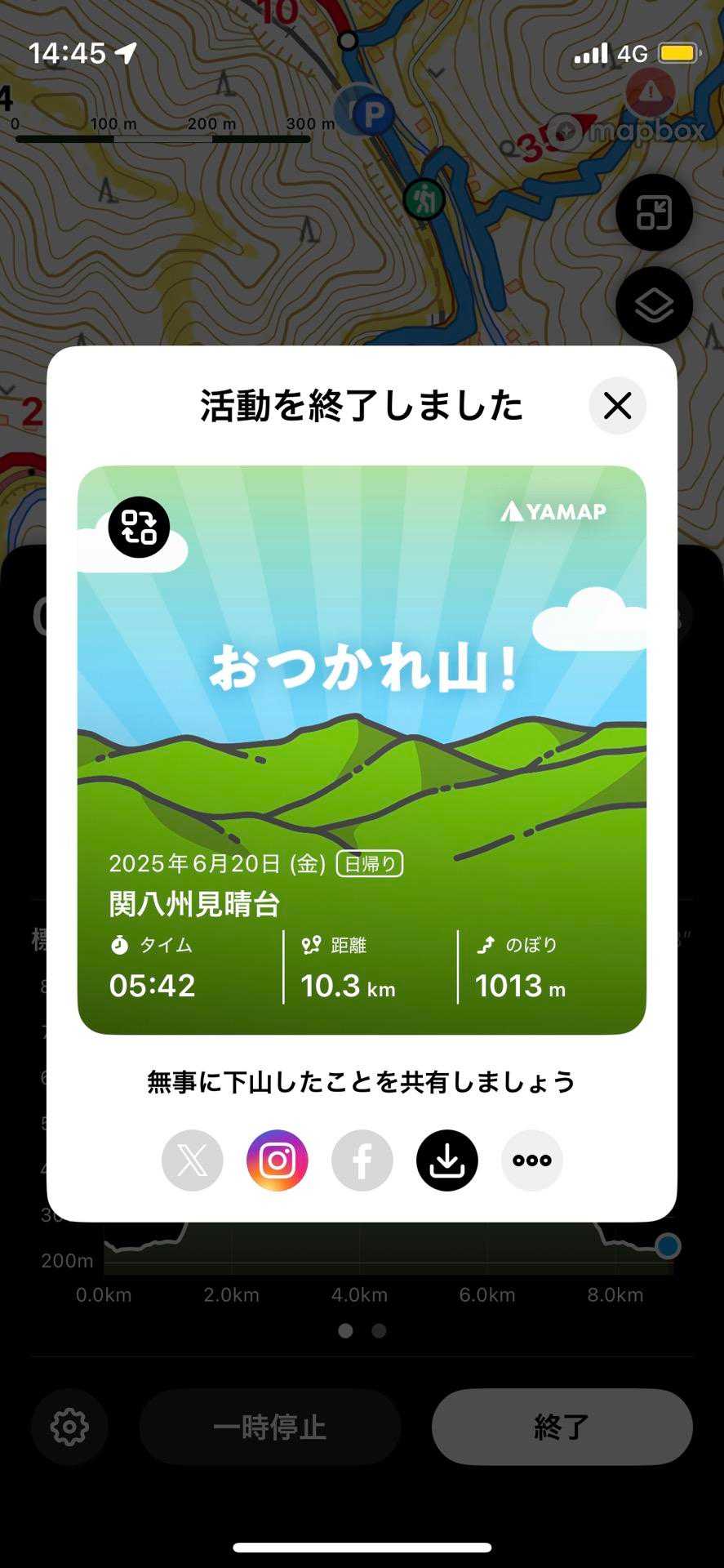
Task: Close the activity finished dialog
Action: pyautogui.click(x=617, y=405)
